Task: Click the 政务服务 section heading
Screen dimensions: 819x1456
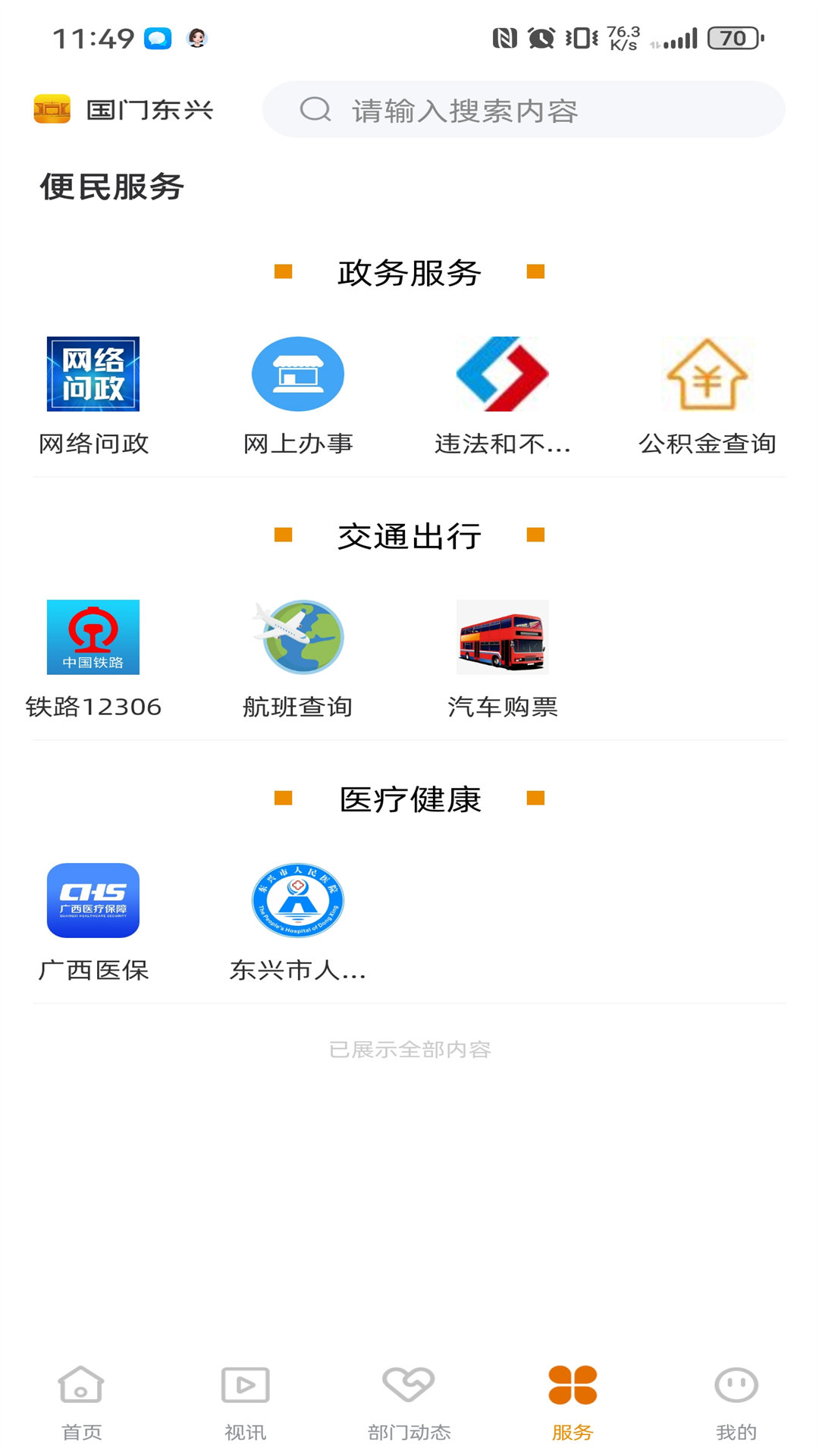Action: pyautogui.click(x=409, y=274)
